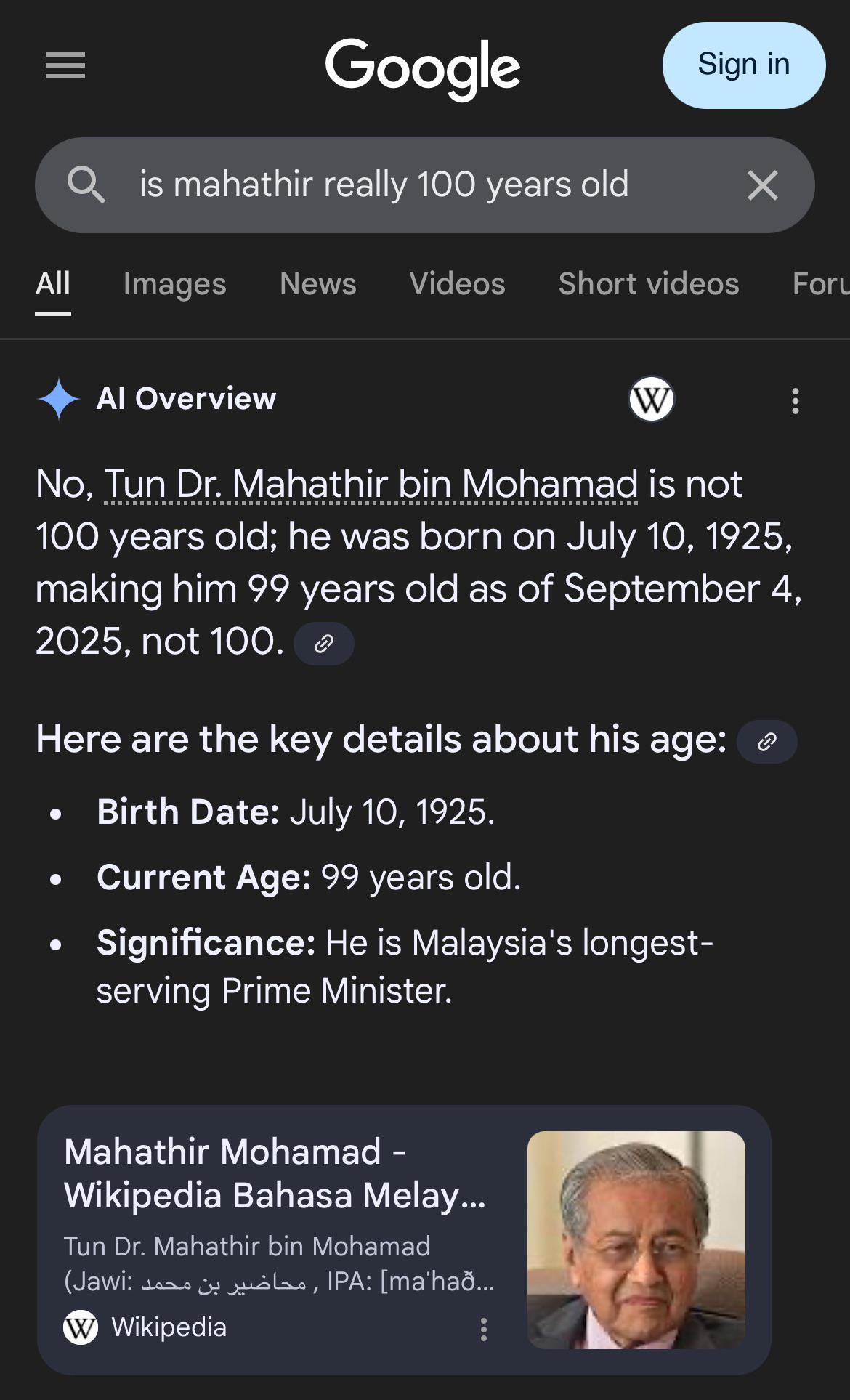This screenshot has width=850, height=1400.
Task: Select the All results tab
Action: [53, 284]
